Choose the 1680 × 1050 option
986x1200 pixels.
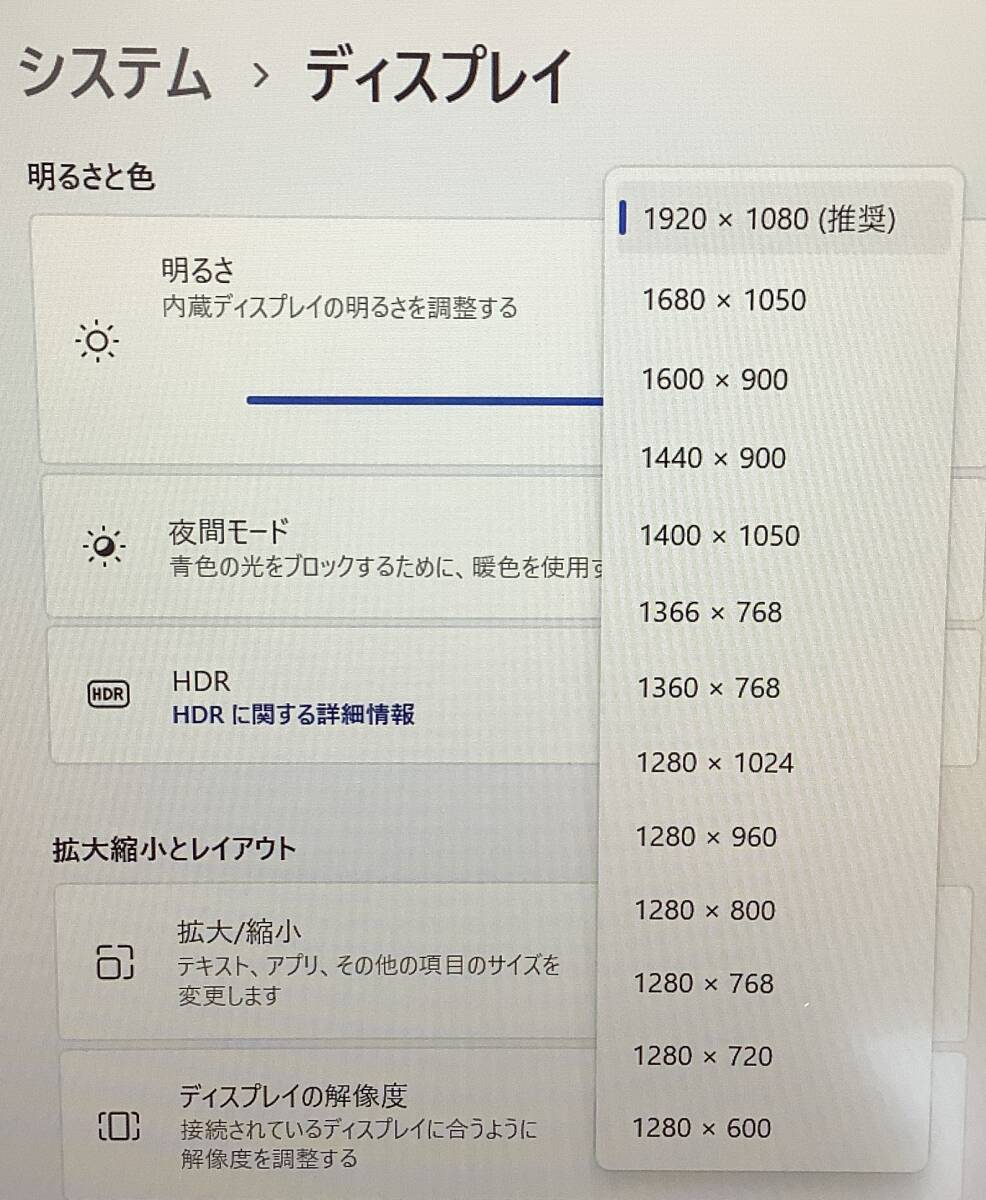point(723,299)
